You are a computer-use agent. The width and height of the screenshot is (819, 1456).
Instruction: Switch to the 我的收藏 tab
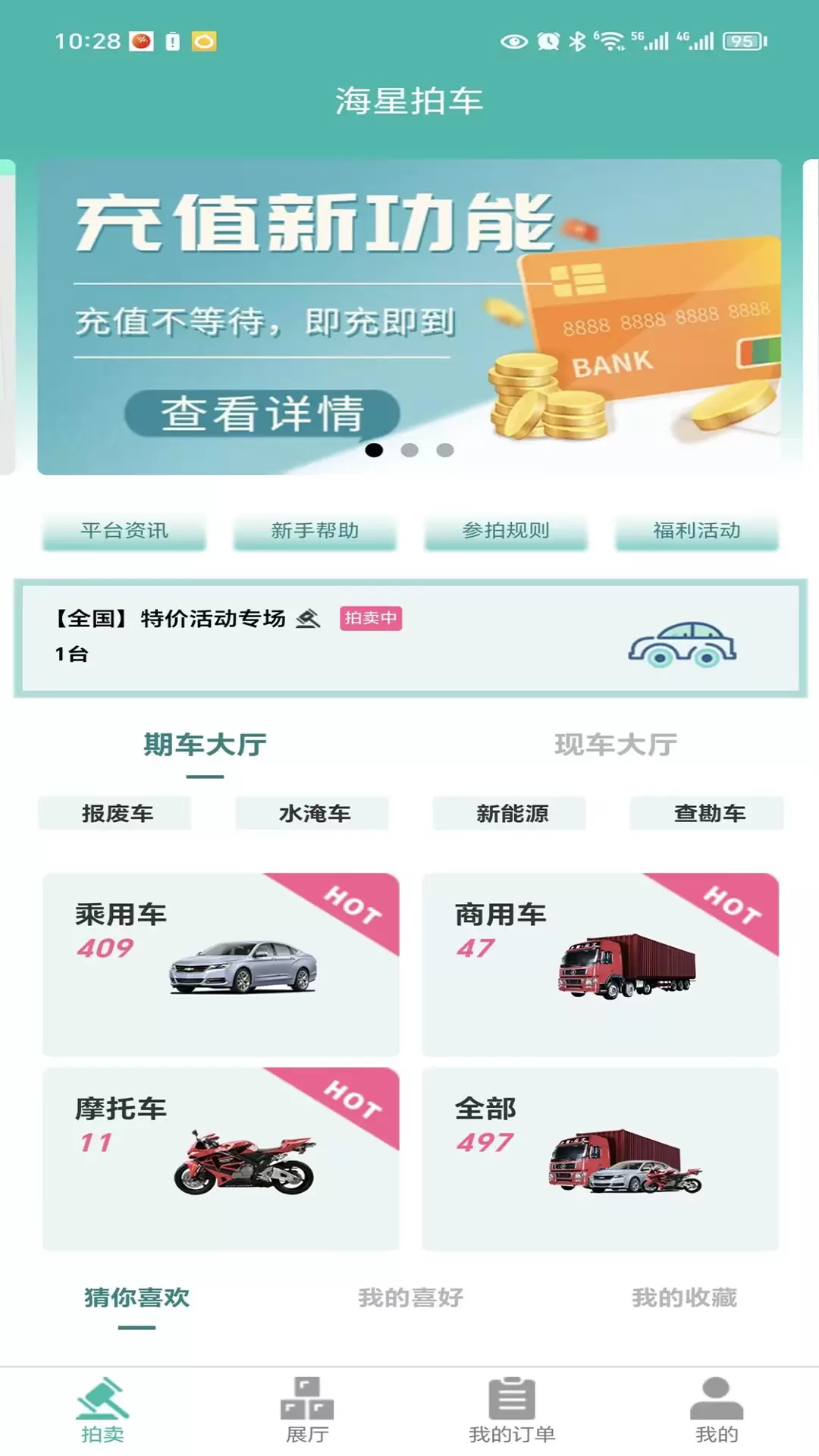(684, 1297)
